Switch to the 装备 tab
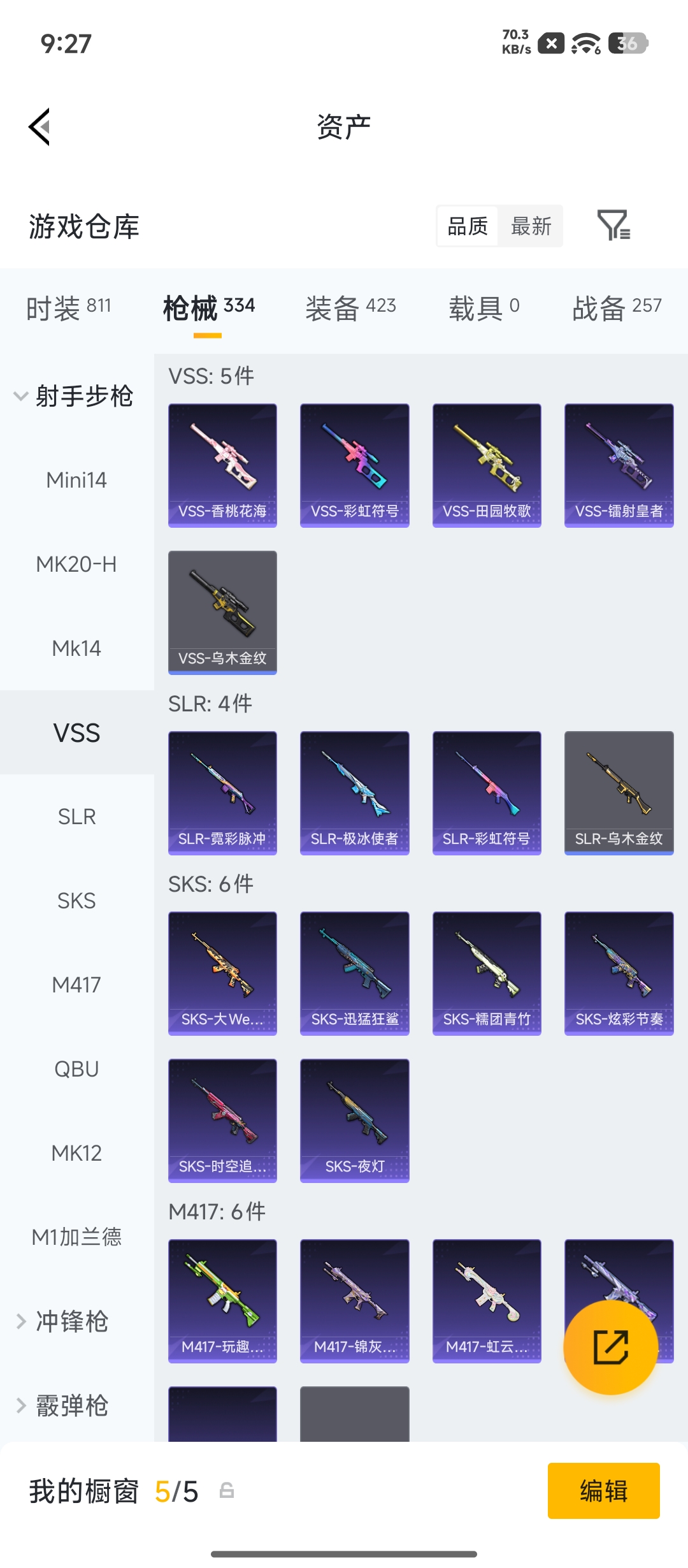Screen dimensions: 688x1568 point(351,309)
